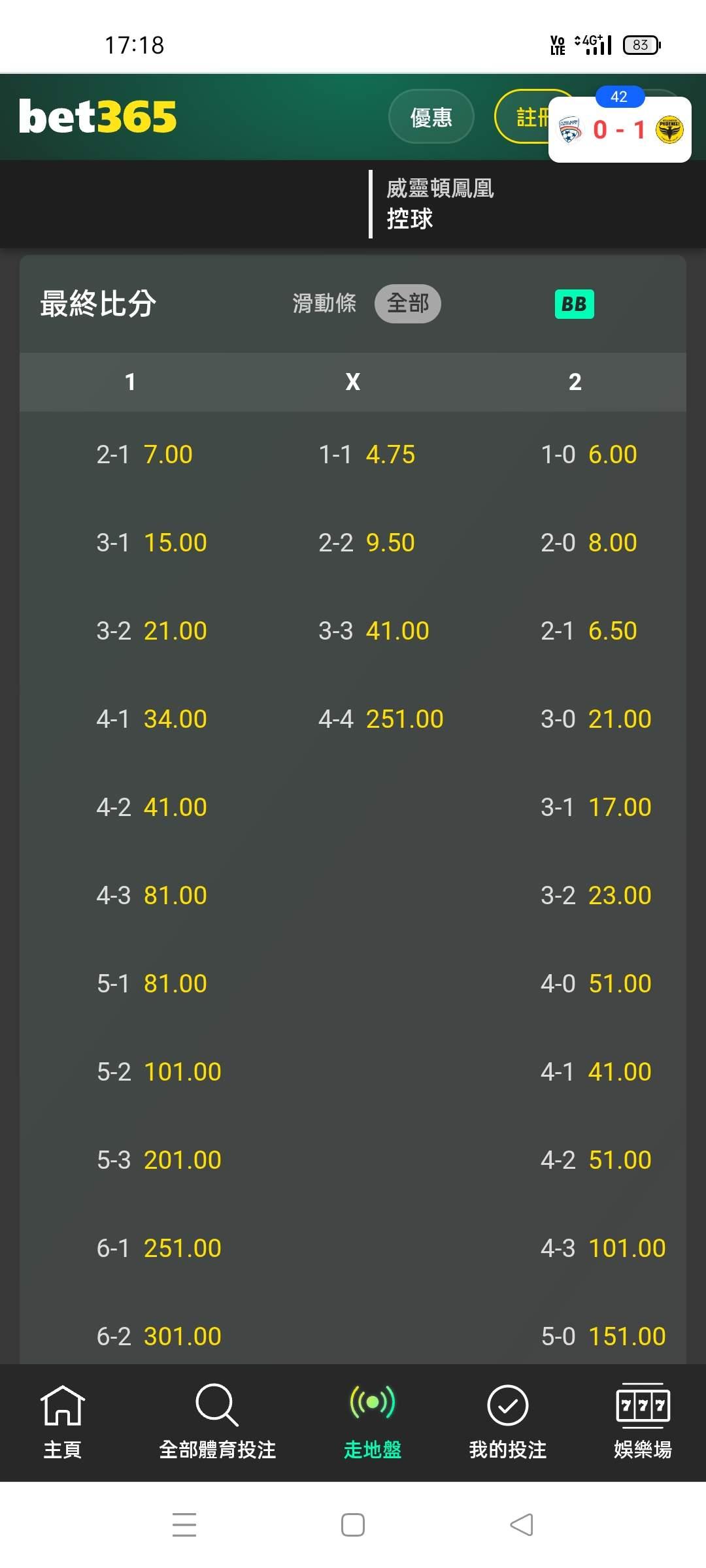Screen dimensions: 706x1568
Task: Select away win 2-0 at 8.00
Action: pos(588,542)
